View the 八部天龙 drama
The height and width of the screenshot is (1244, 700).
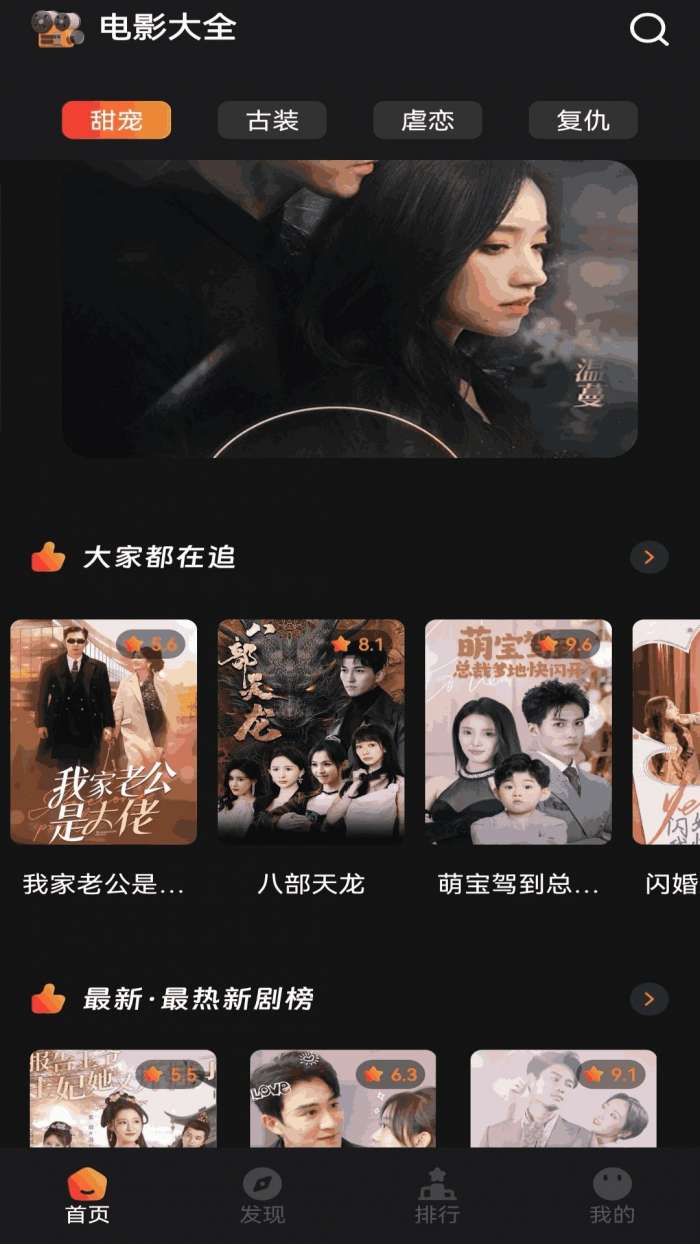click(311, 732)
